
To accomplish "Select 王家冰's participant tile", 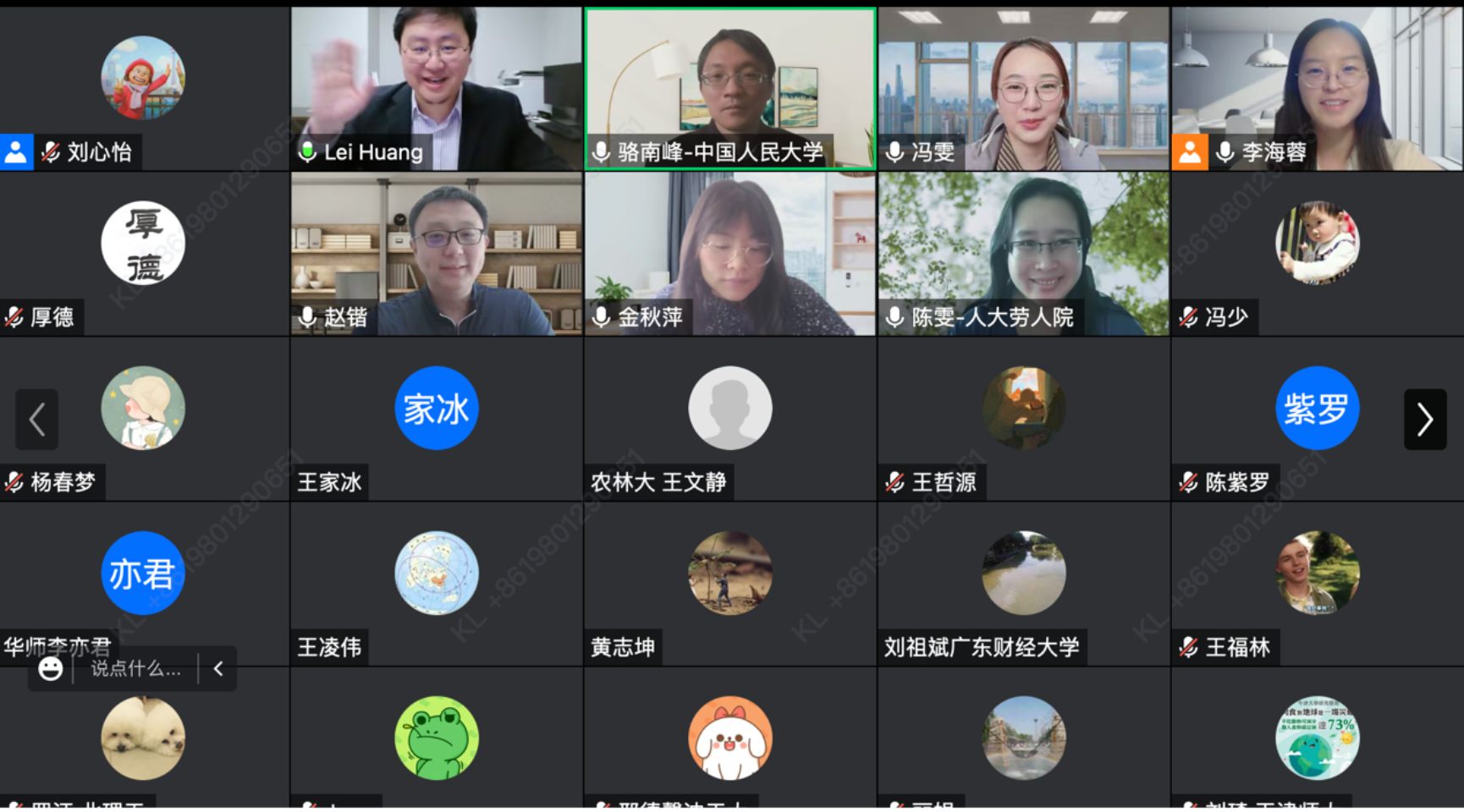I will pos(436,419).
